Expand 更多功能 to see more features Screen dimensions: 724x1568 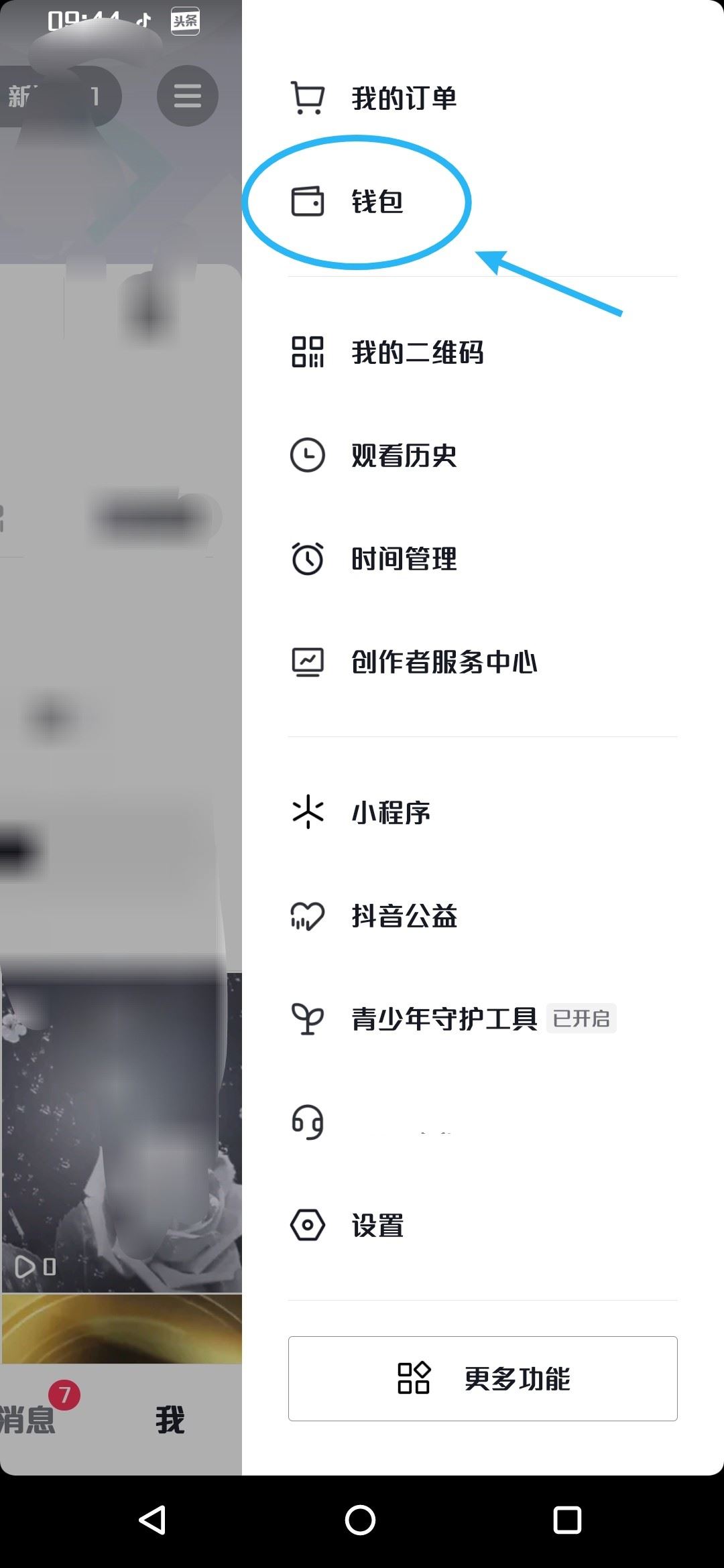(483, 1378)
